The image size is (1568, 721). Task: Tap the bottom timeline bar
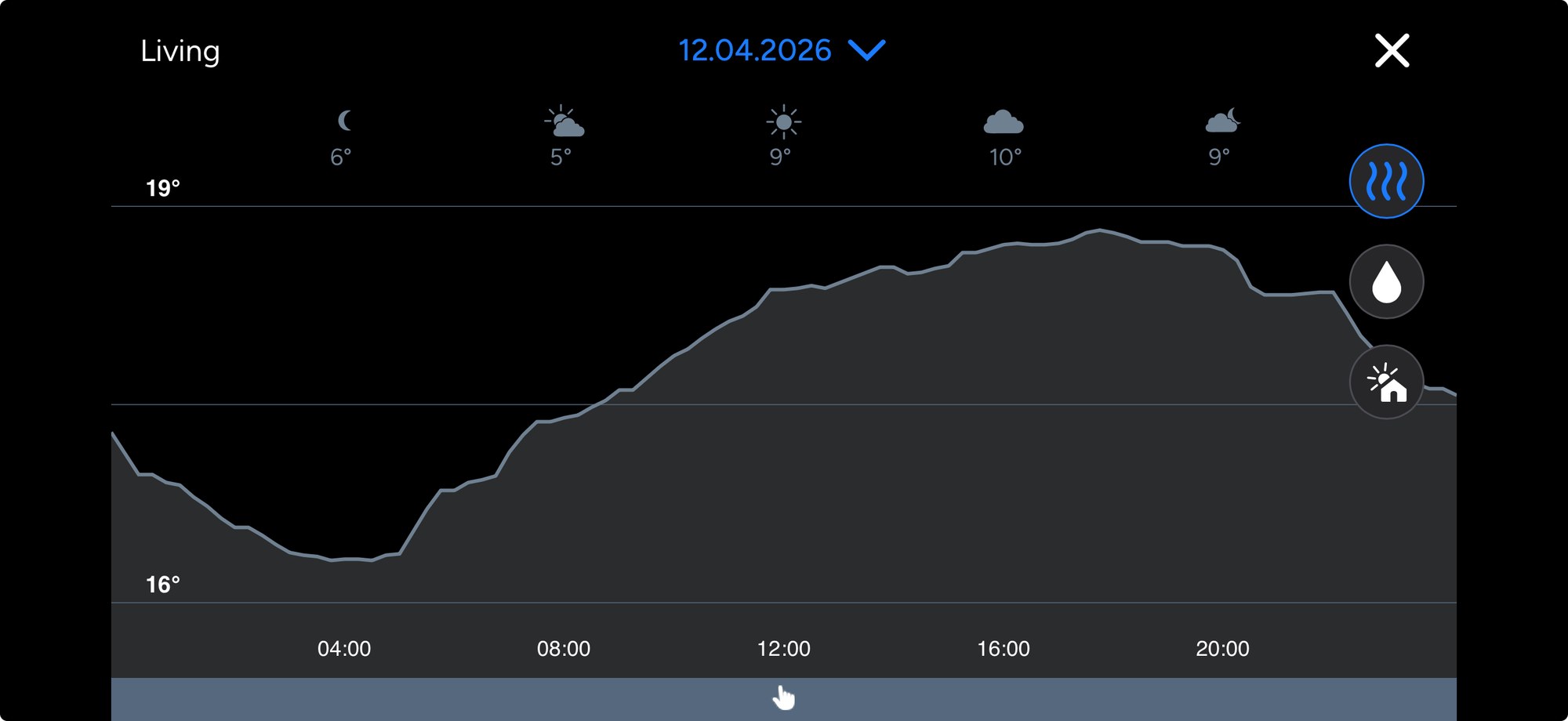[x=782, y=697]
